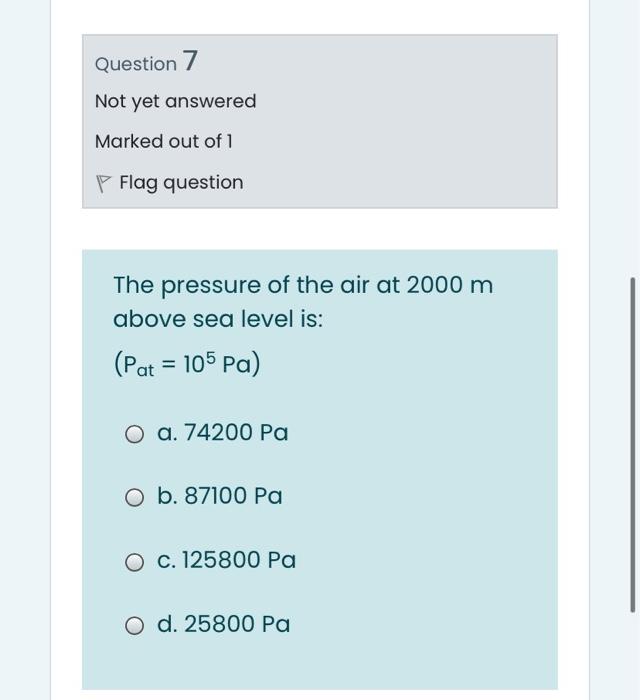The height and width of the screenshot is (700, 640).
Task: Pick answer c. 125800 Pa
Action: point(136,562)
